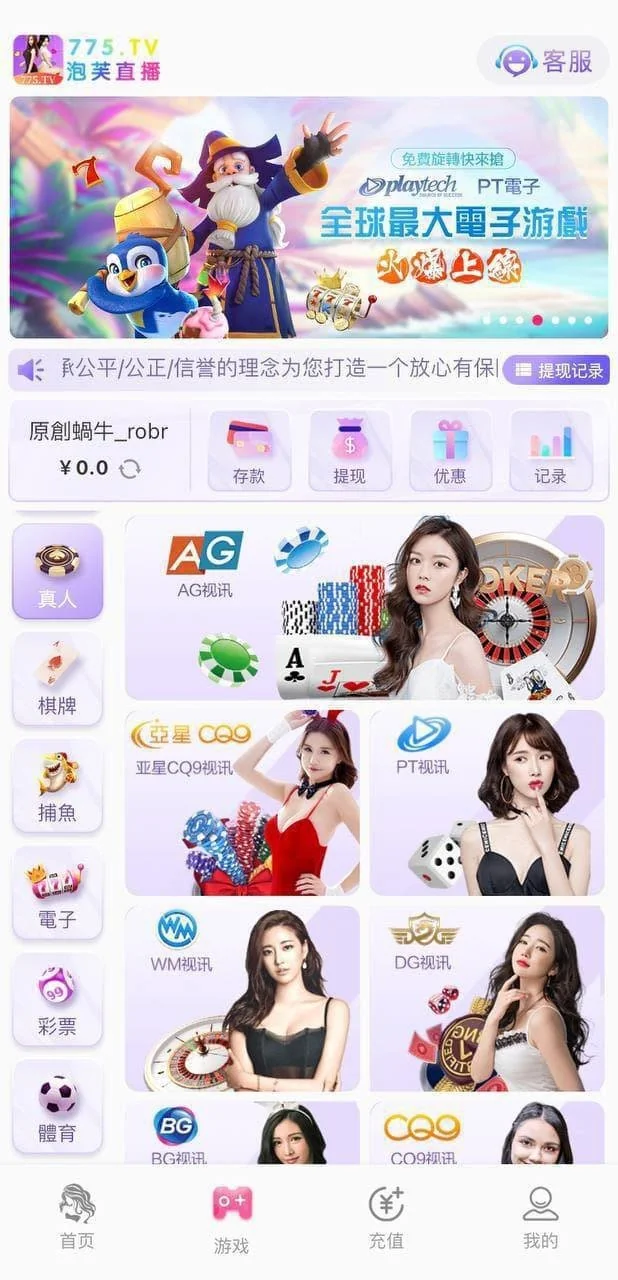Image resolution: width=618 pixels, height=1280 pixels.
Task: Open the AG视讯 game card
Action: [364, 607]
